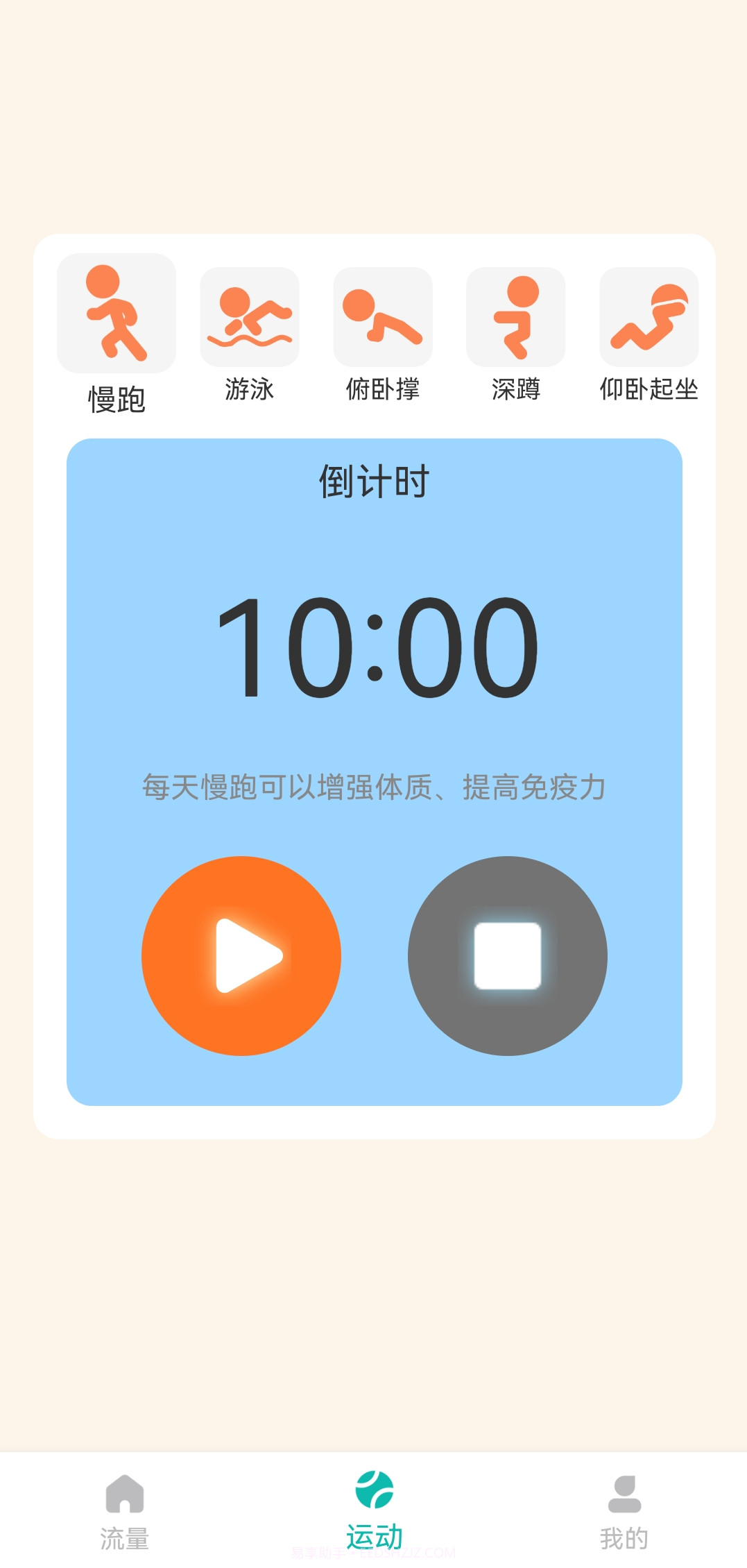Click the home icon above 流量

click(123, 1489)
